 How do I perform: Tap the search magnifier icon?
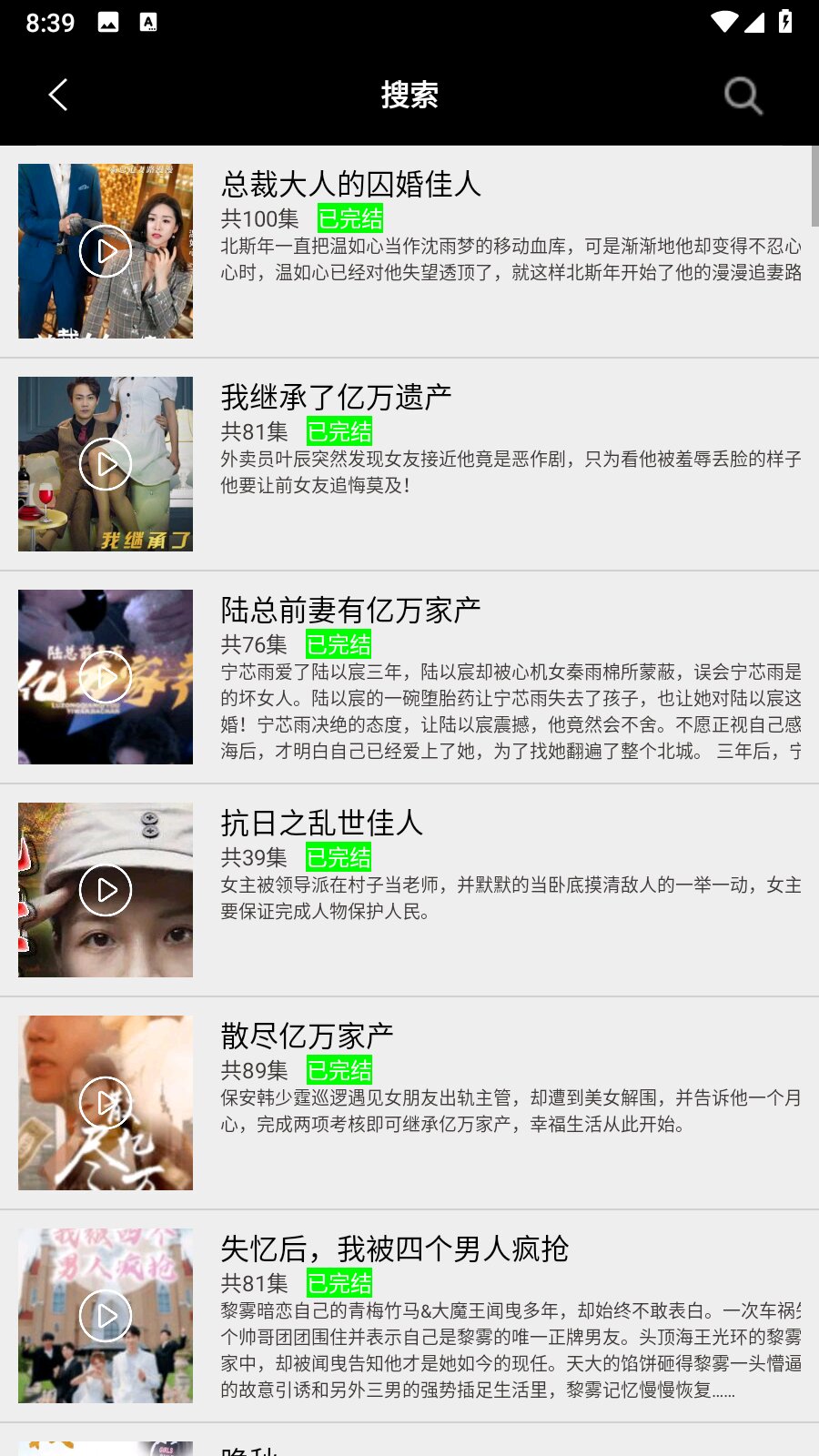click(743, 95)
